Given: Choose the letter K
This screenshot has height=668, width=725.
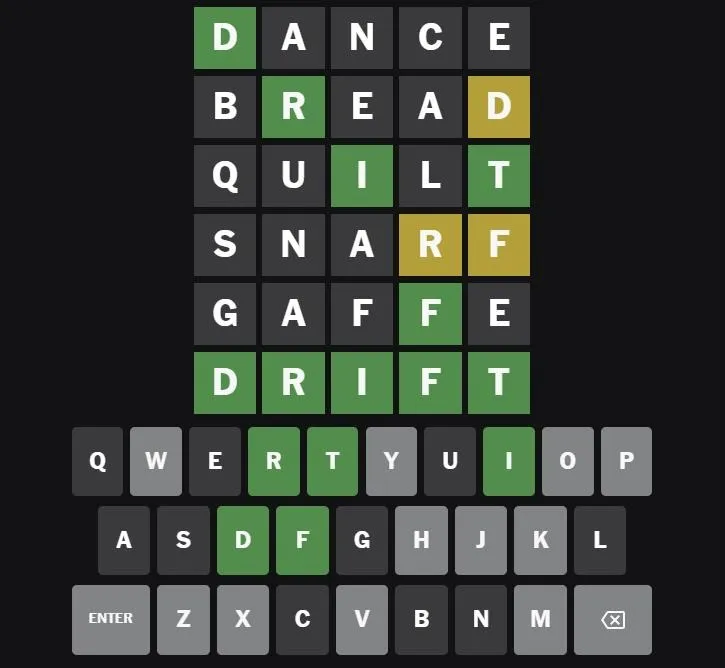Looking at the screenshot, I should (x=540, y=540).
